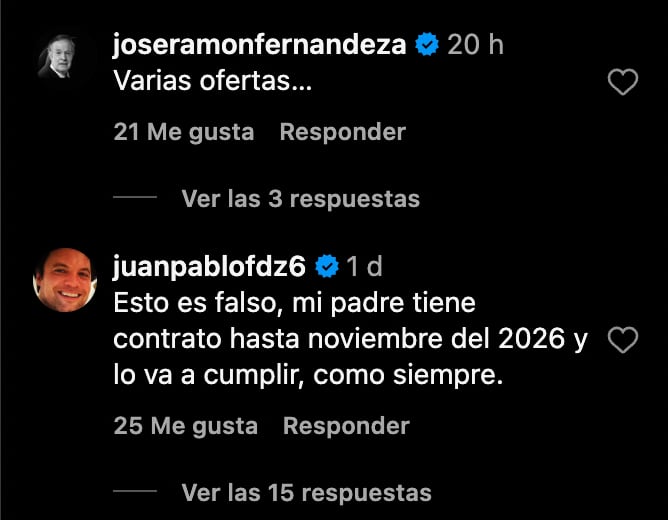
Task: Show the 15 replies to juanpablofdz6
Action: pos(306,493)
